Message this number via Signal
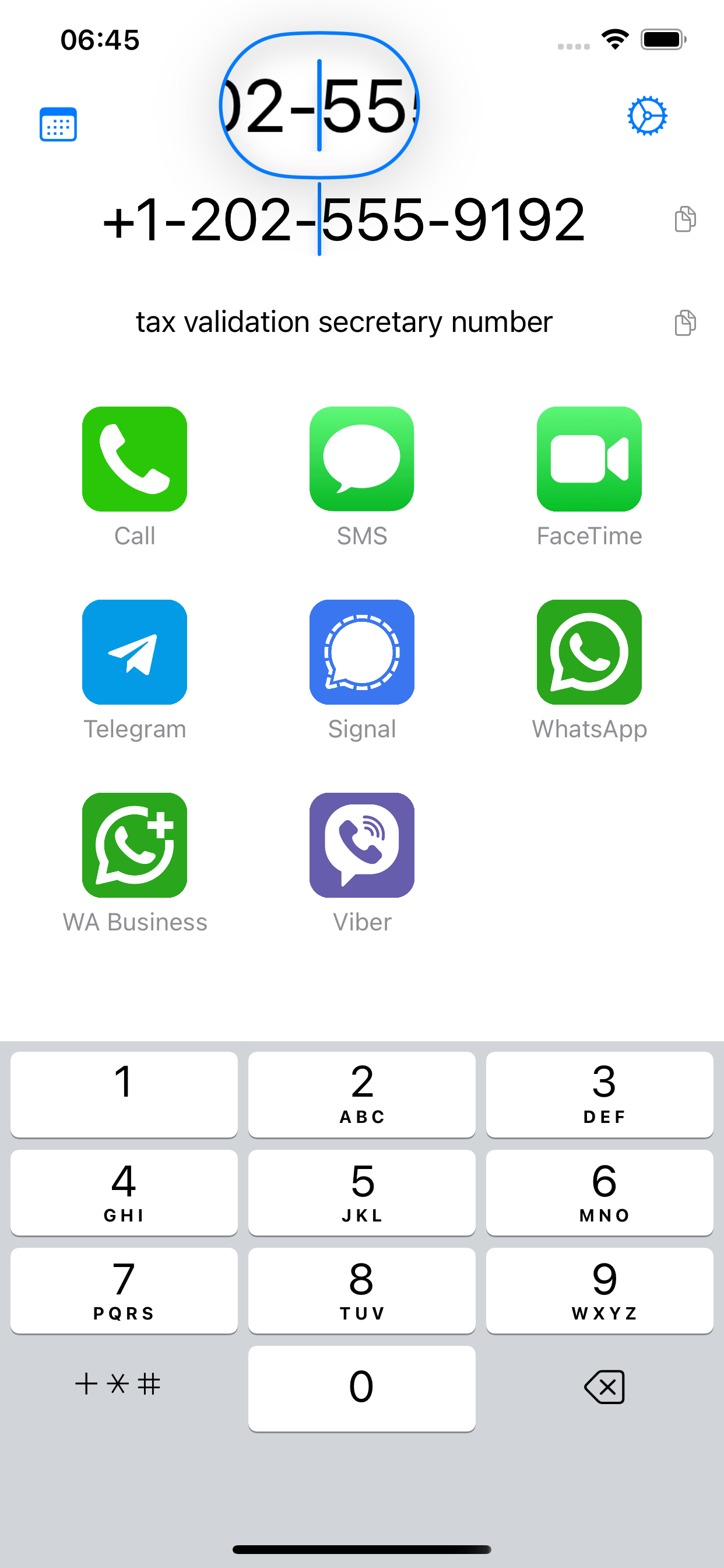The width and height of the screenshot is (724, 1568). (361, 652)
